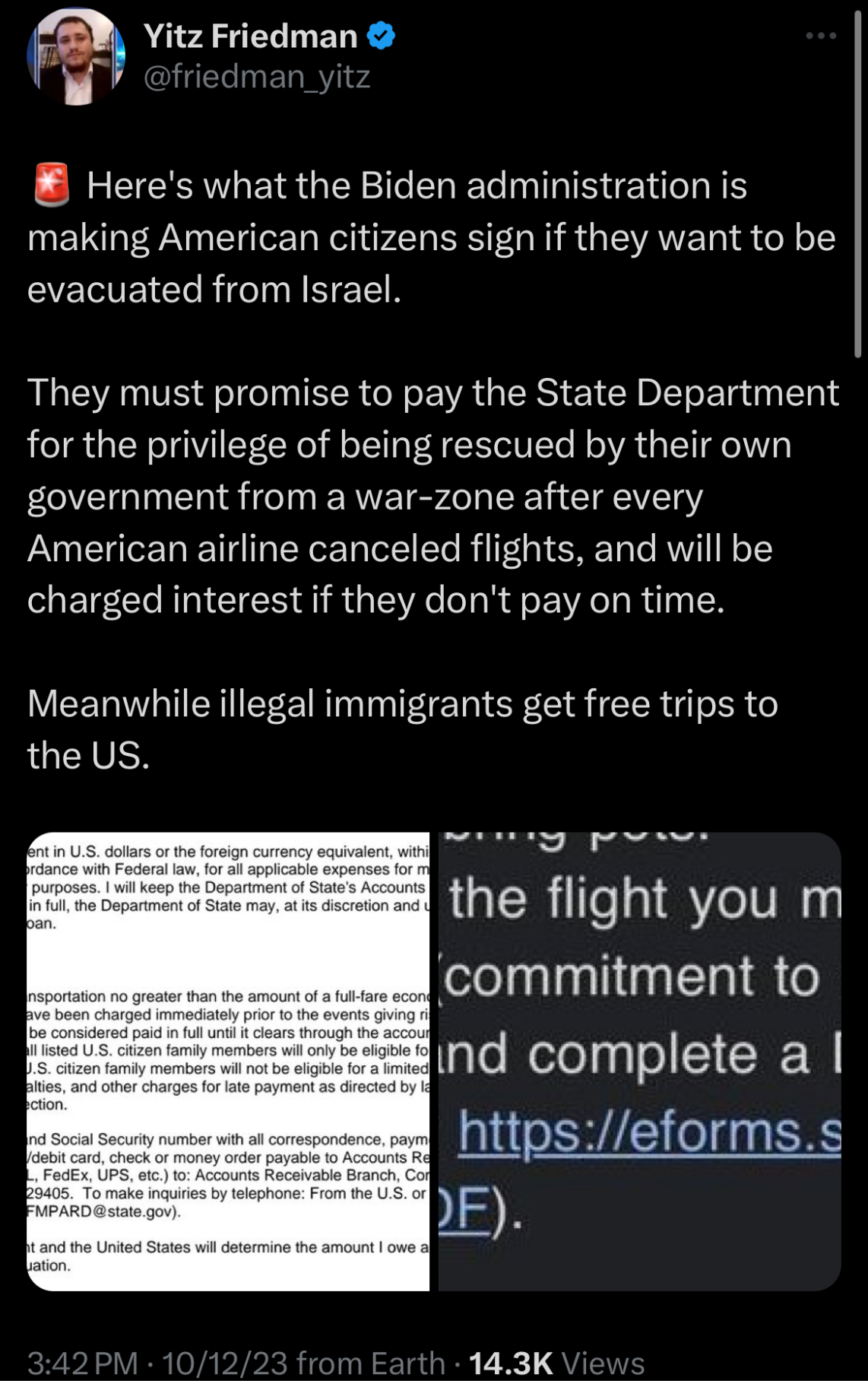Open the attached eforms message screenshot
Viewport: 868px width, 1381px height.
(639, 1061)
